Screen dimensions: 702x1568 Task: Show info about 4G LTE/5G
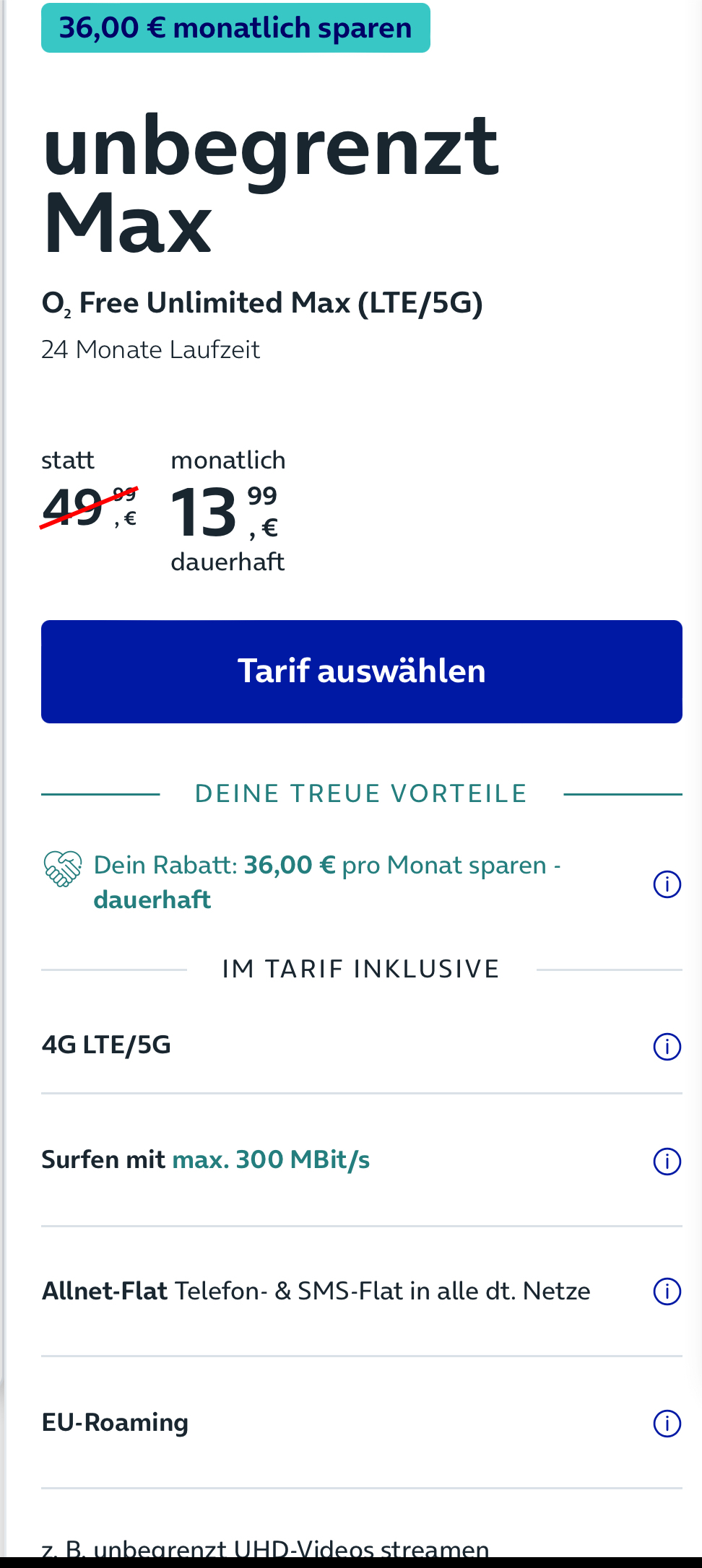point(667,1046)
